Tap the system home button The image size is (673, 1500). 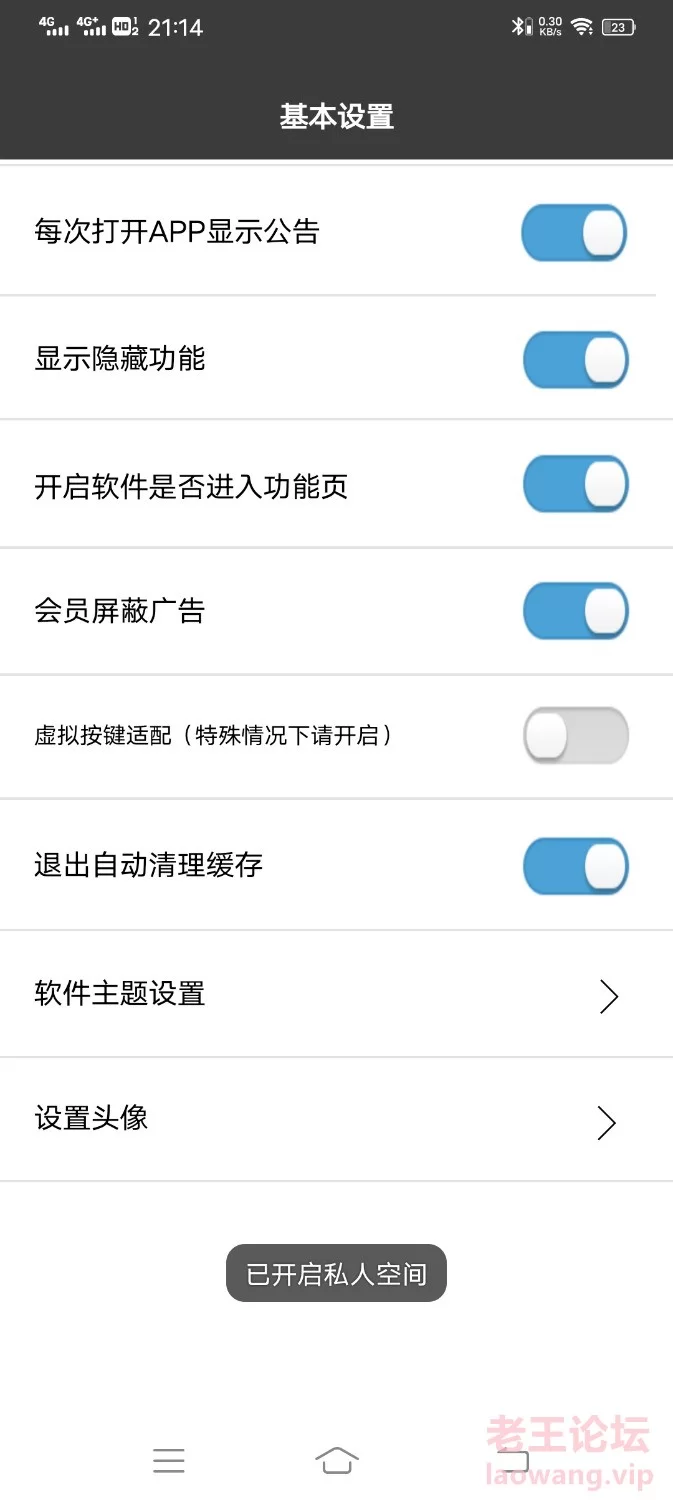337,1460
